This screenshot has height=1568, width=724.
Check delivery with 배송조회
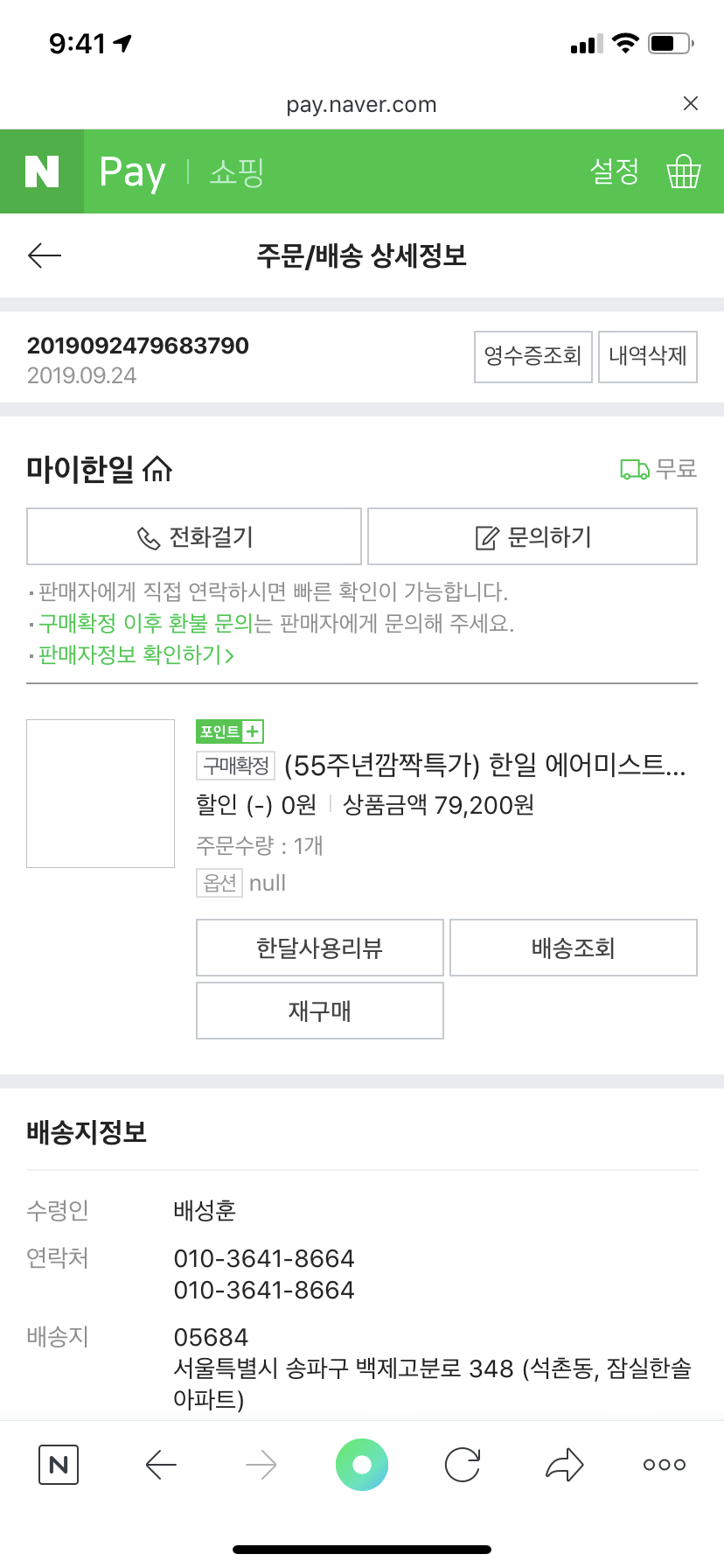coord(574,948)
